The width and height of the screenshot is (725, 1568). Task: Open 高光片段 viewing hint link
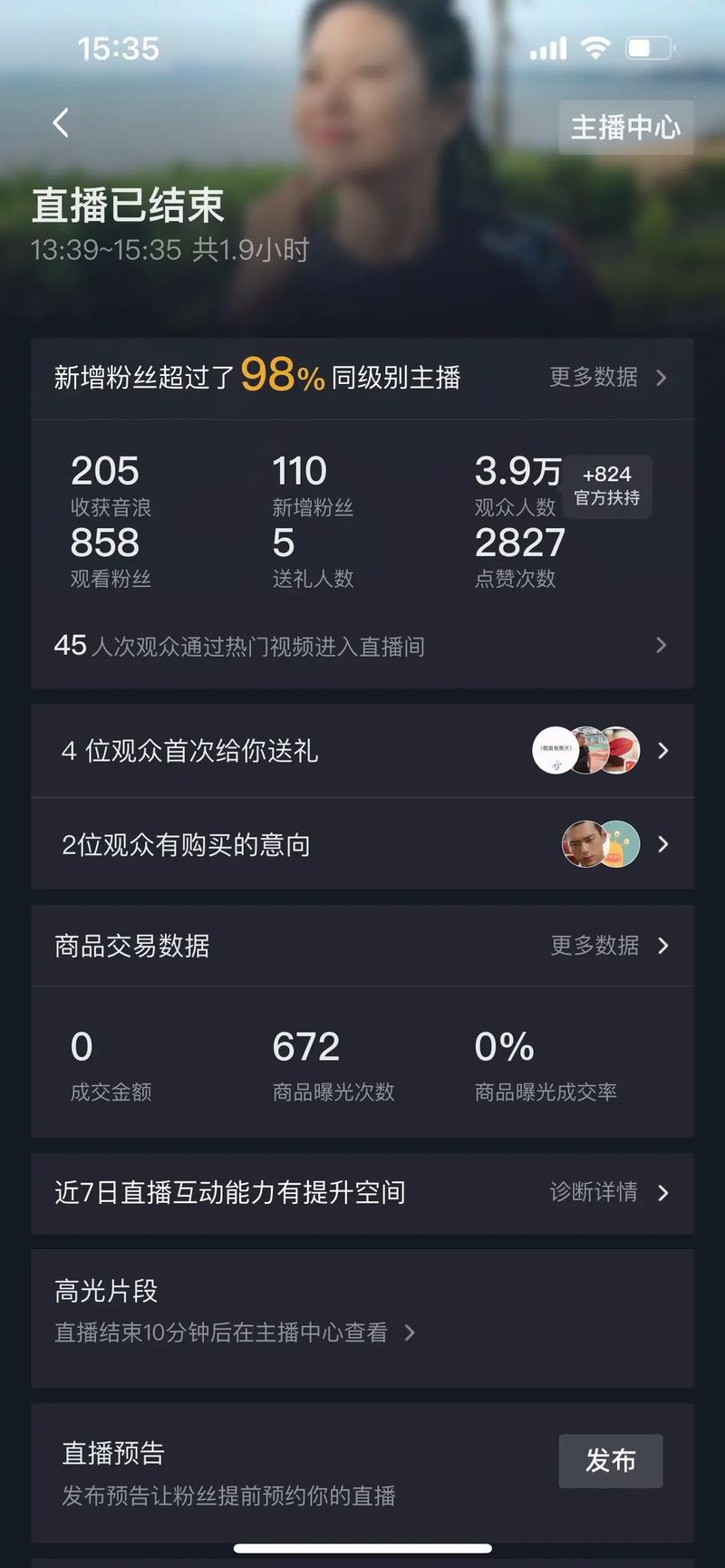pos(234,1332)
